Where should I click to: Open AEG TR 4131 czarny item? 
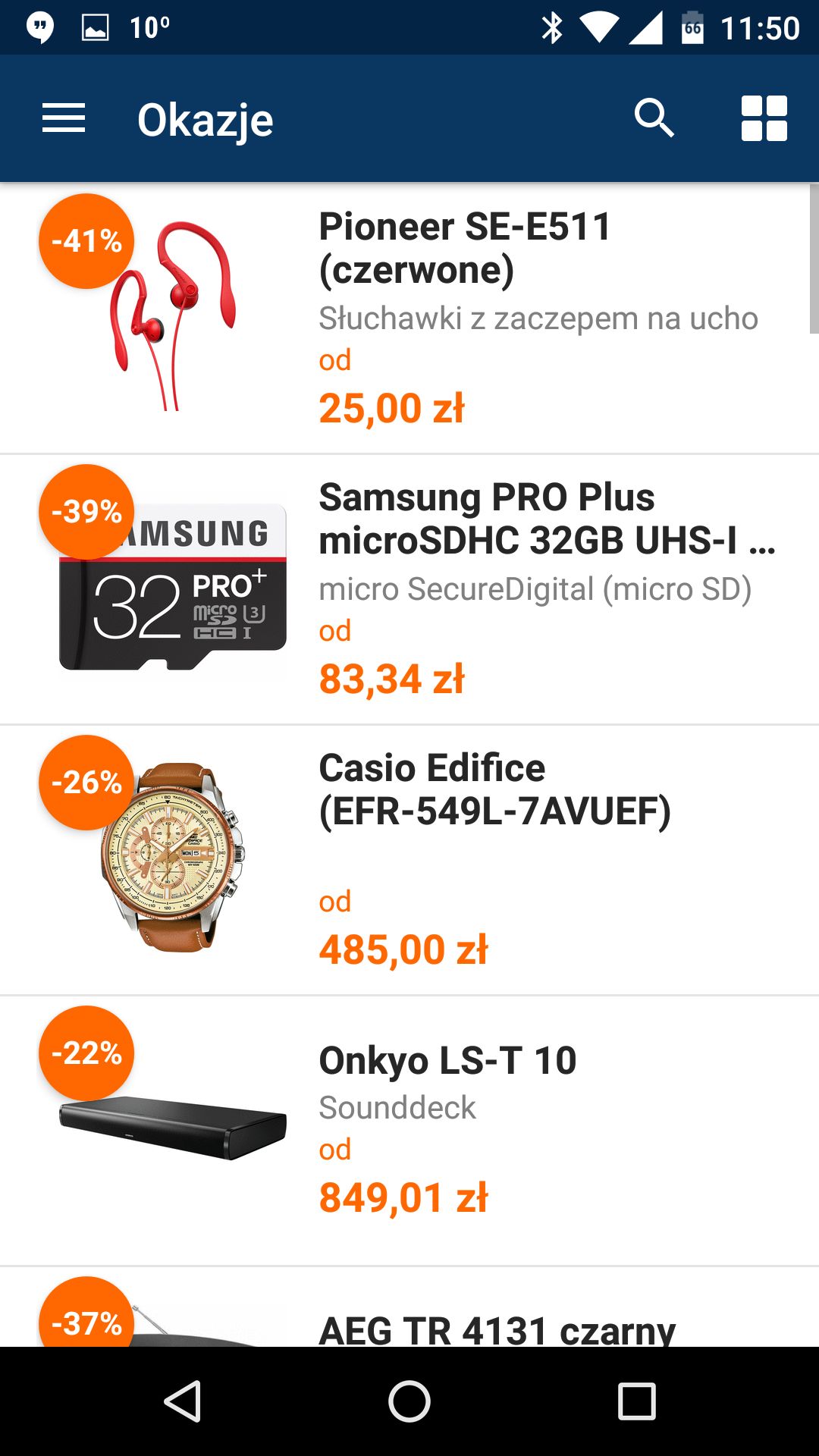click(x=409, y=1307)
